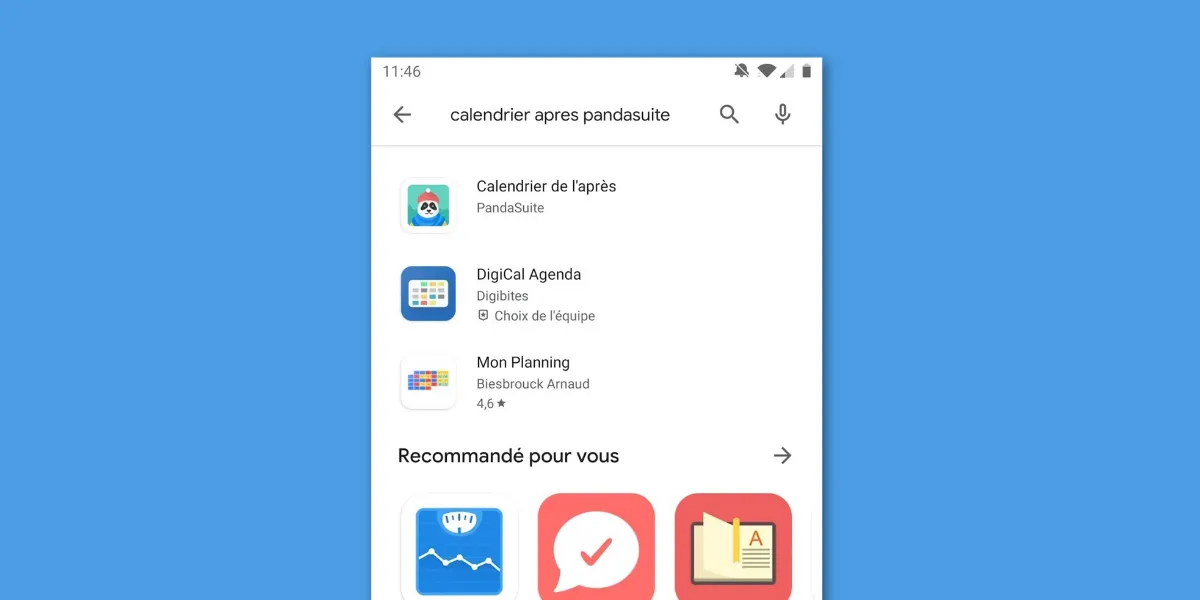The image size is (1200, 600).
Task: Edit the query 'calendrier apres pandasuite'
Action: (560, 115)
